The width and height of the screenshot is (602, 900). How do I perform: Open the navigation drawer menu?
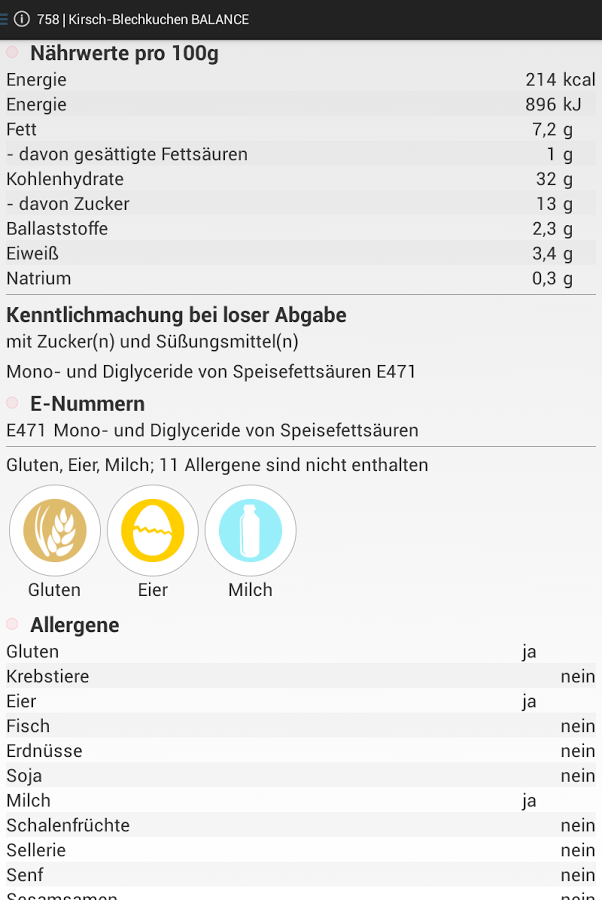[x=5, y=19]
